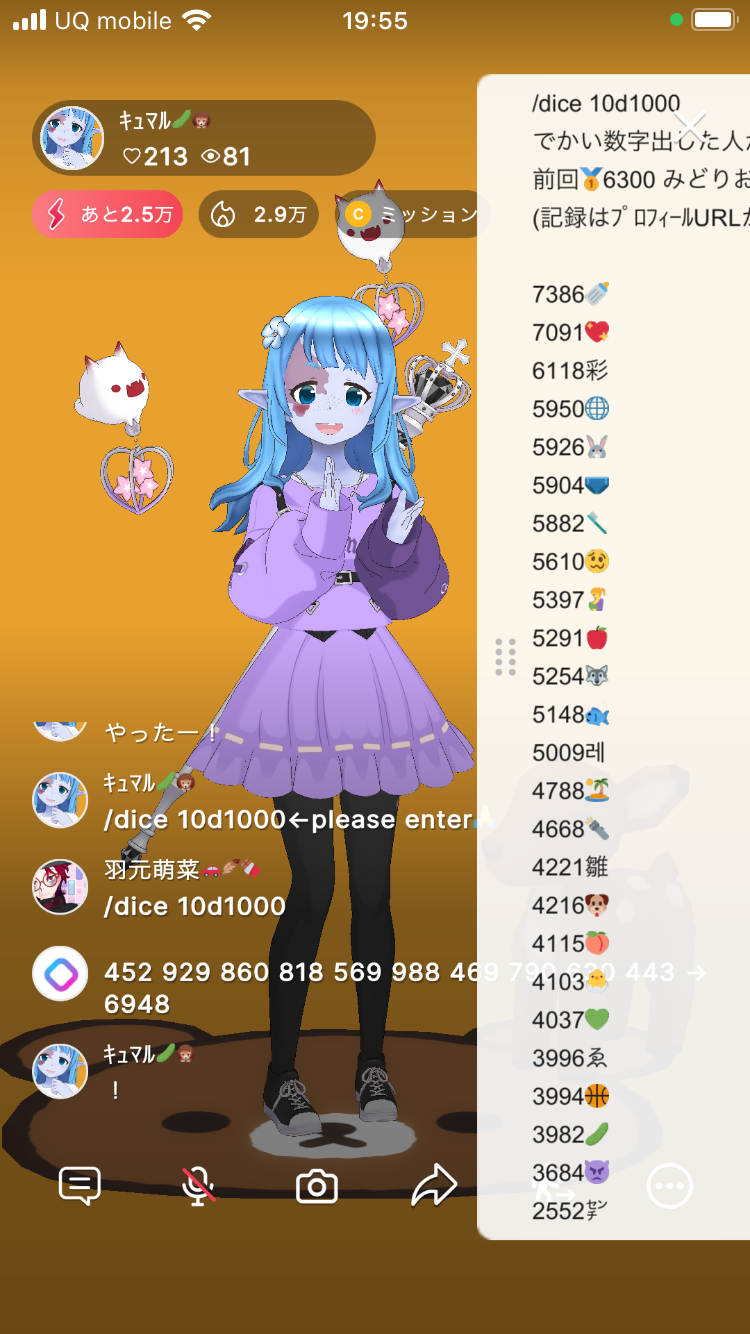Open the 2.9万 flame ranking chip
This screenshot has height=1334, width=750.
tap(259, 214)
